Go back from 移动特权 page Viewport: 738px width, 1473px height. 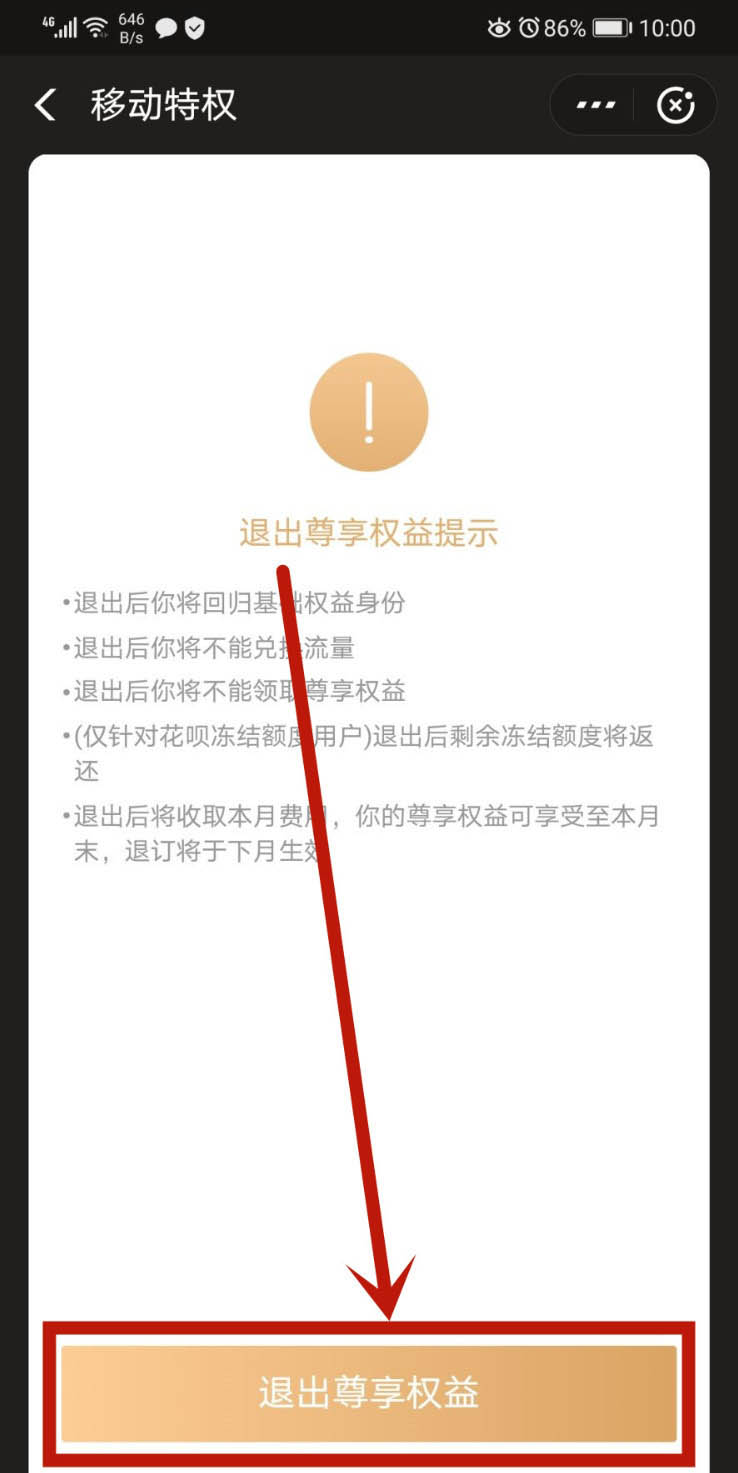pos(45,105)
